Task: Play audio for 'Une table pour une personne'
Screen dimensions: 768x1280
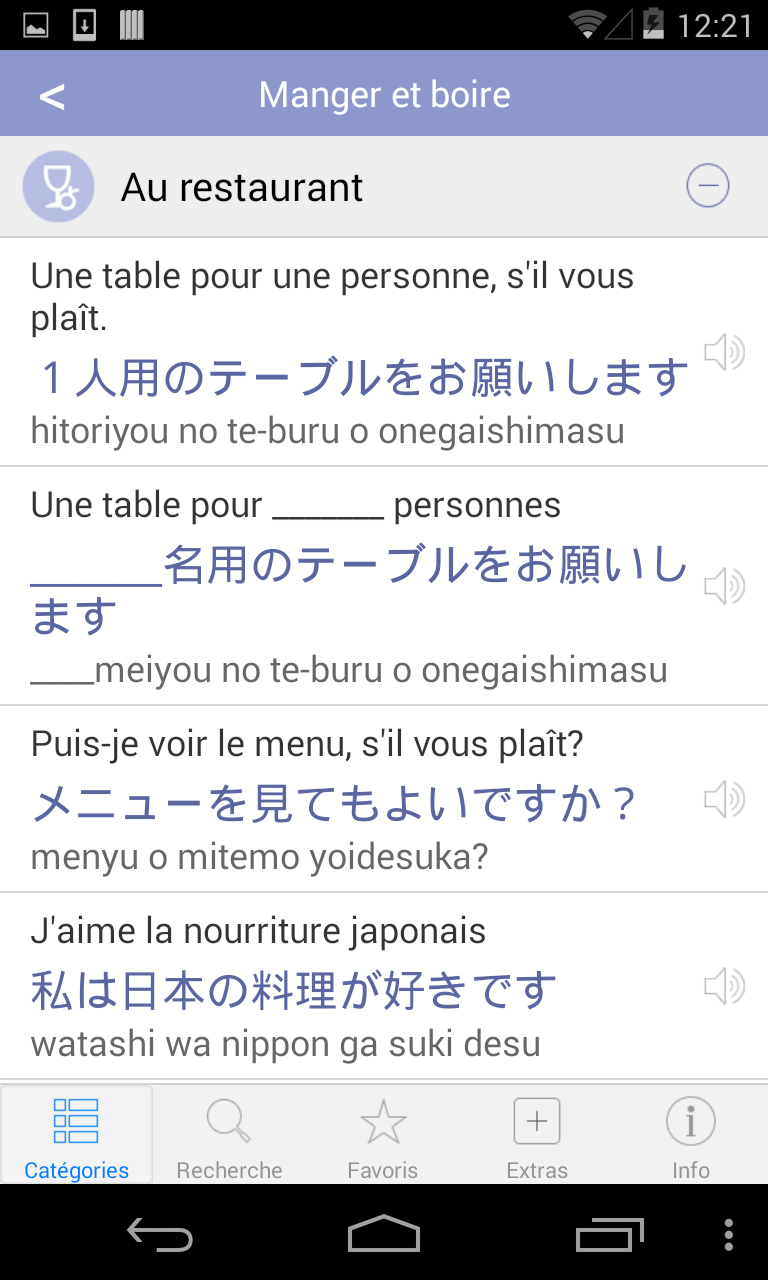Action: 724,352
